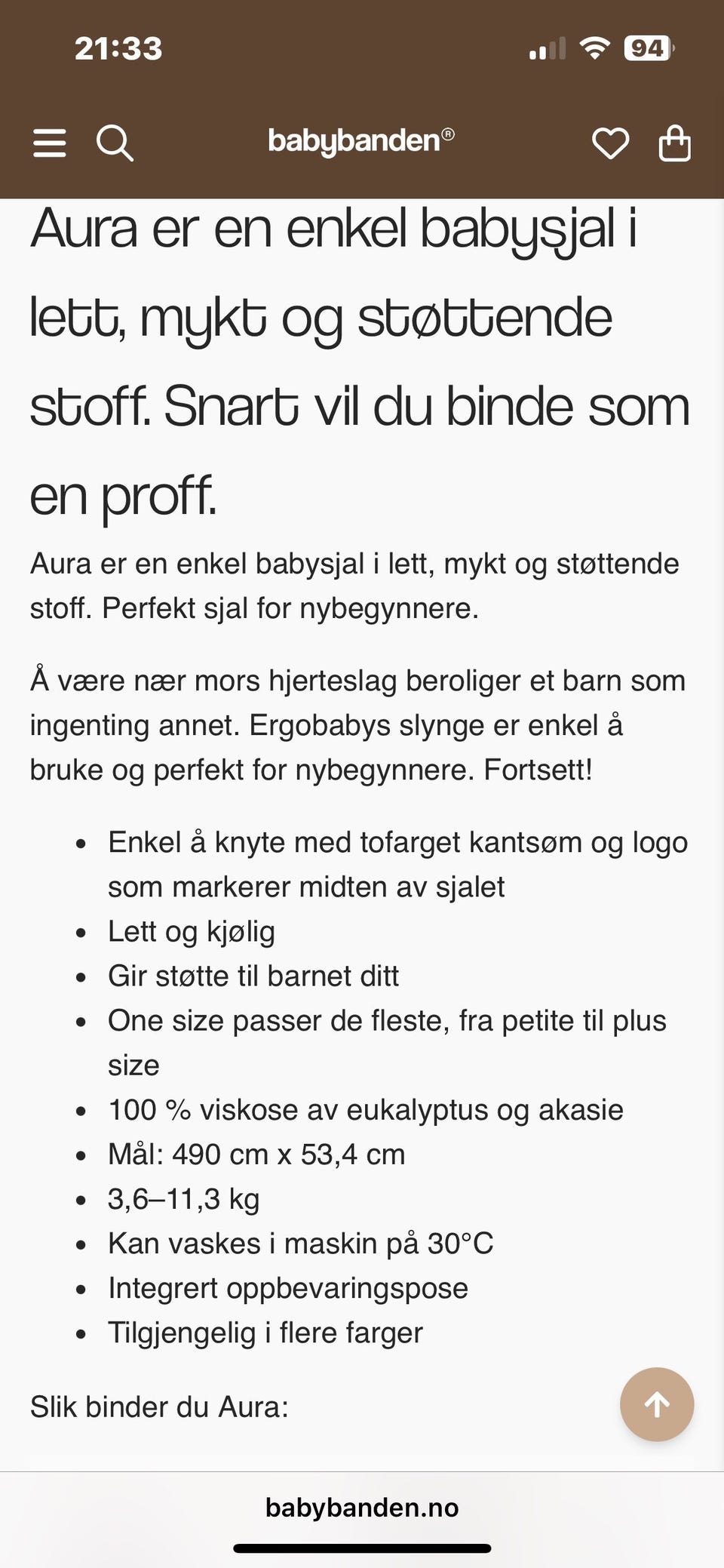
Task: Expand the hamburger menu for categories
Action: [x=48, y=143]
